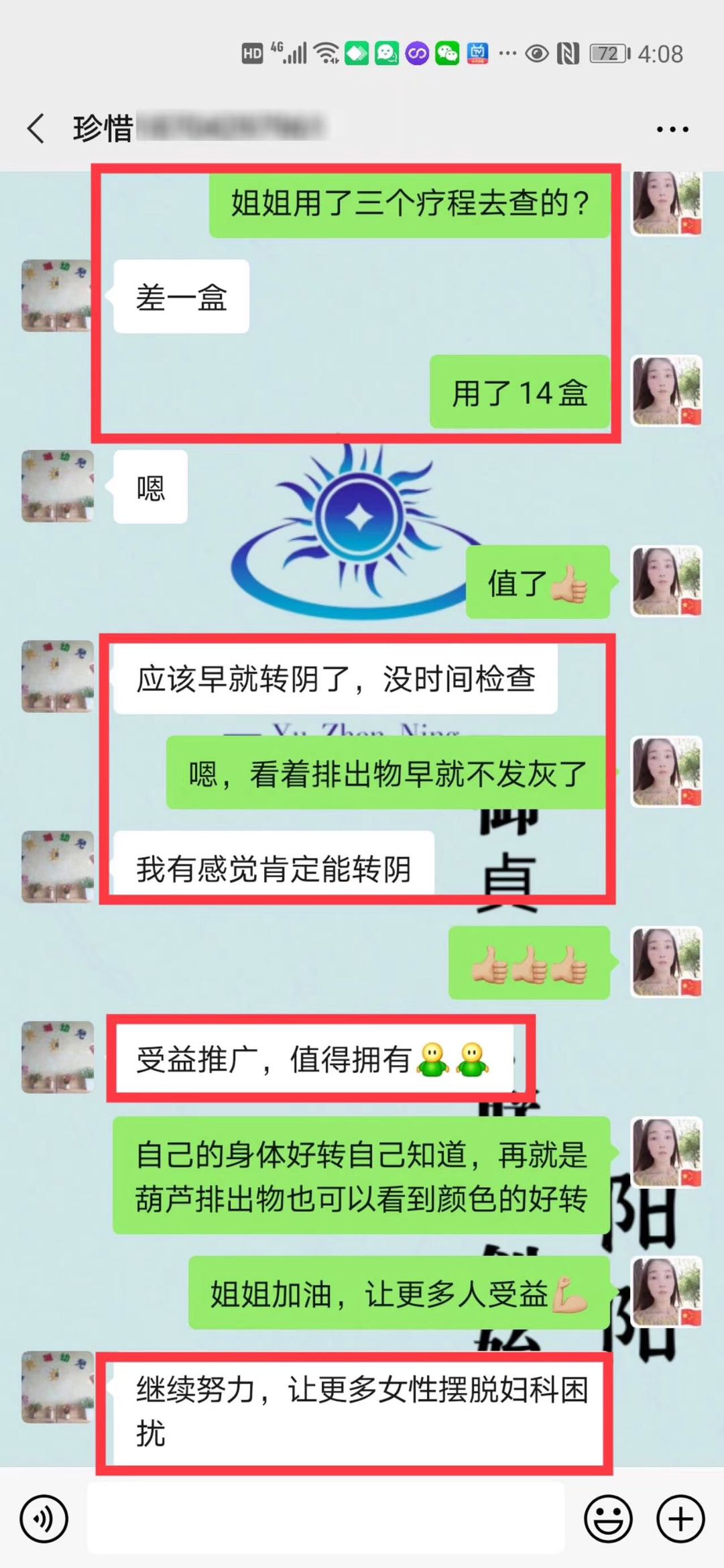Open sender avatar next to '用了14盒'

tap(666, 391)
